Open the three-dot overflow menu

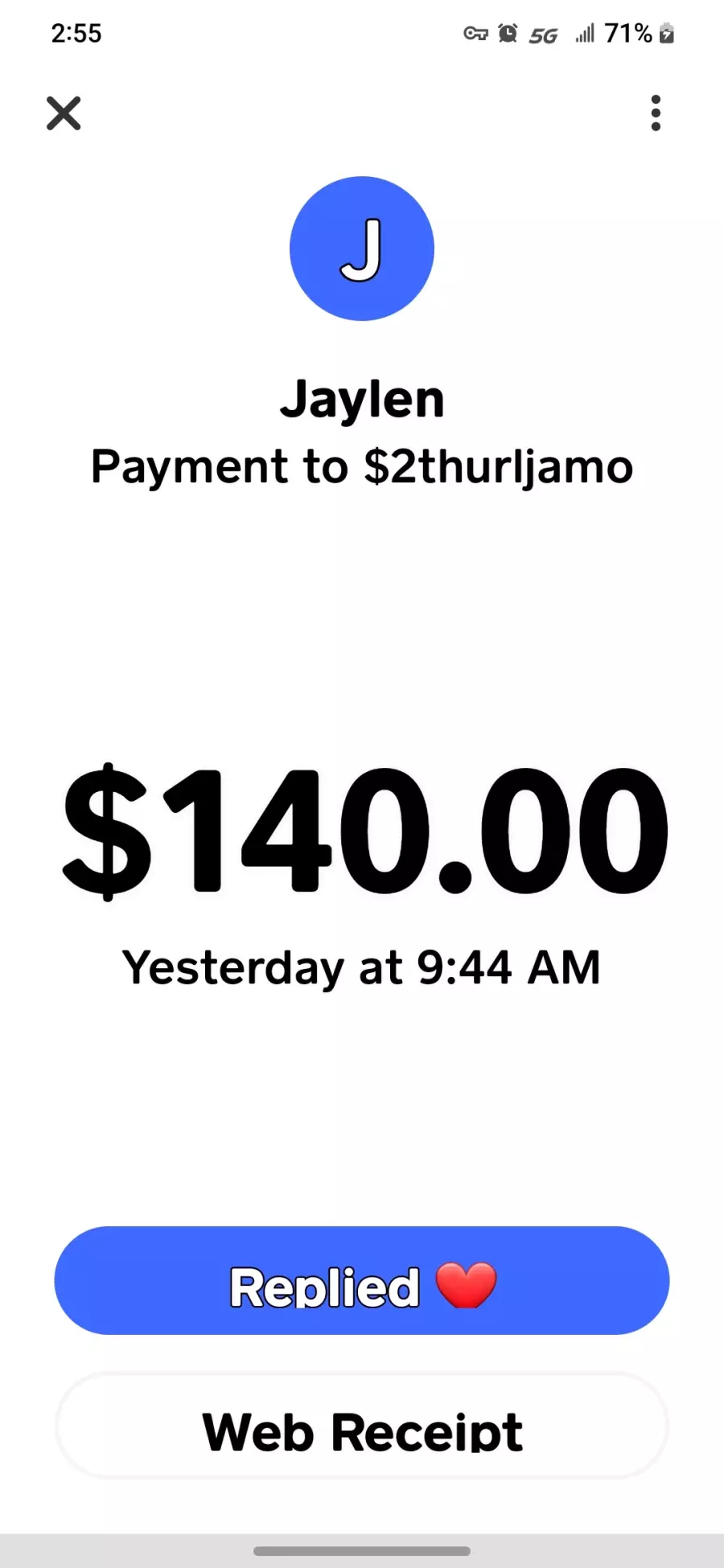pyautogui.click(x=656, y=113)
